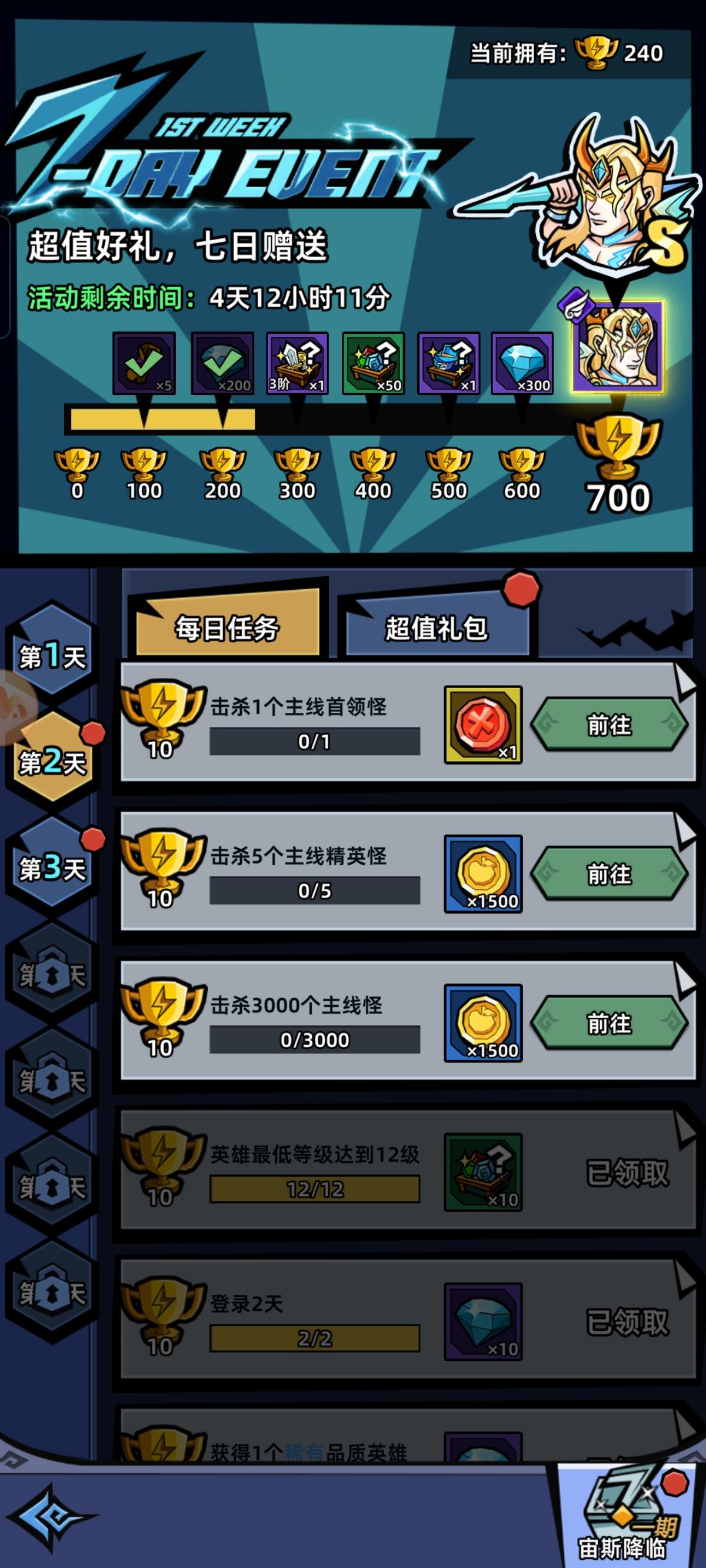Screen dimensions: 706x1568
Task: Switch to the 超值礼包 tab
Action: click(438, 630)
